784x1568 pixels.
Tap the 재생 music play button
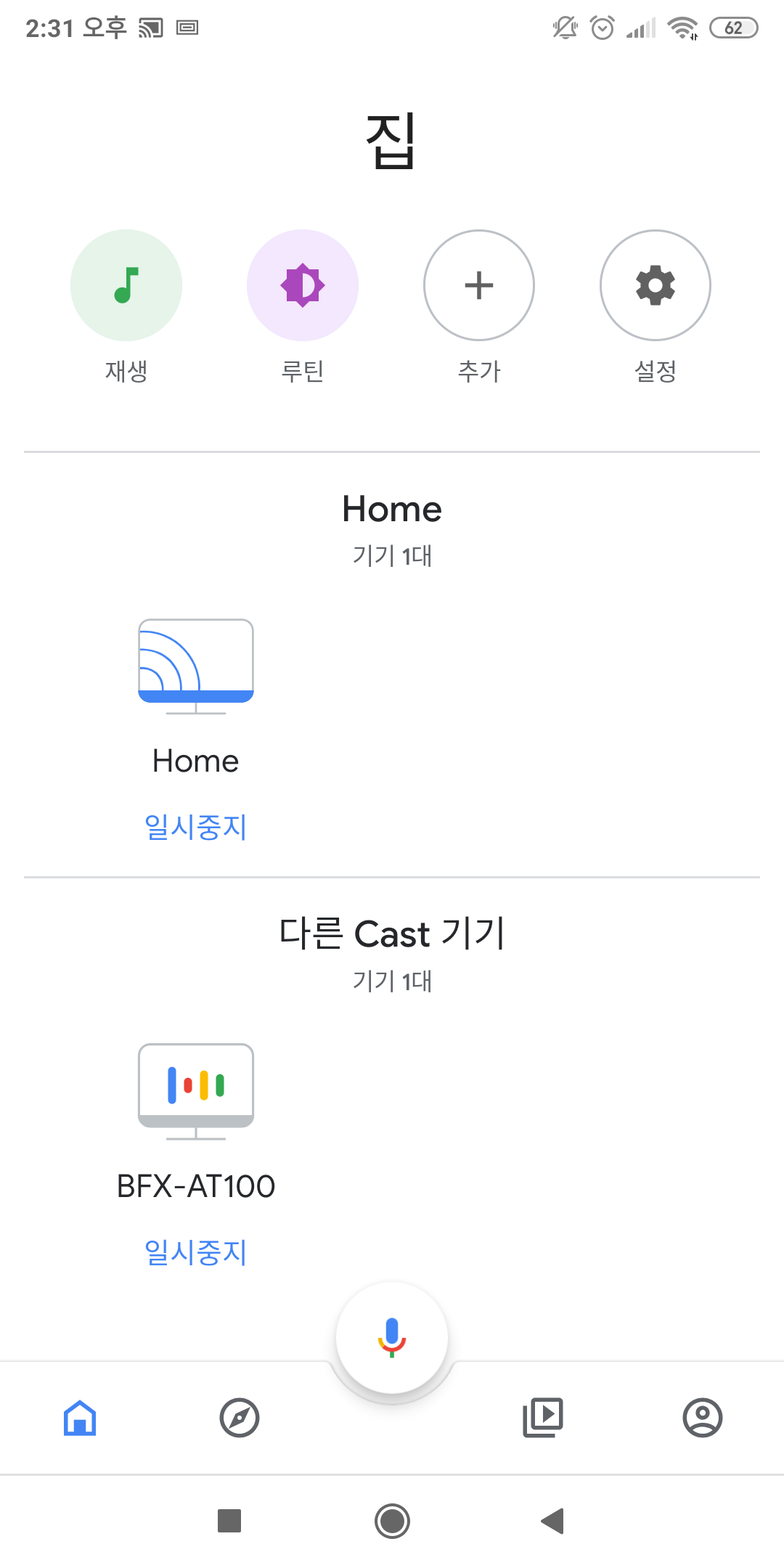126,285
